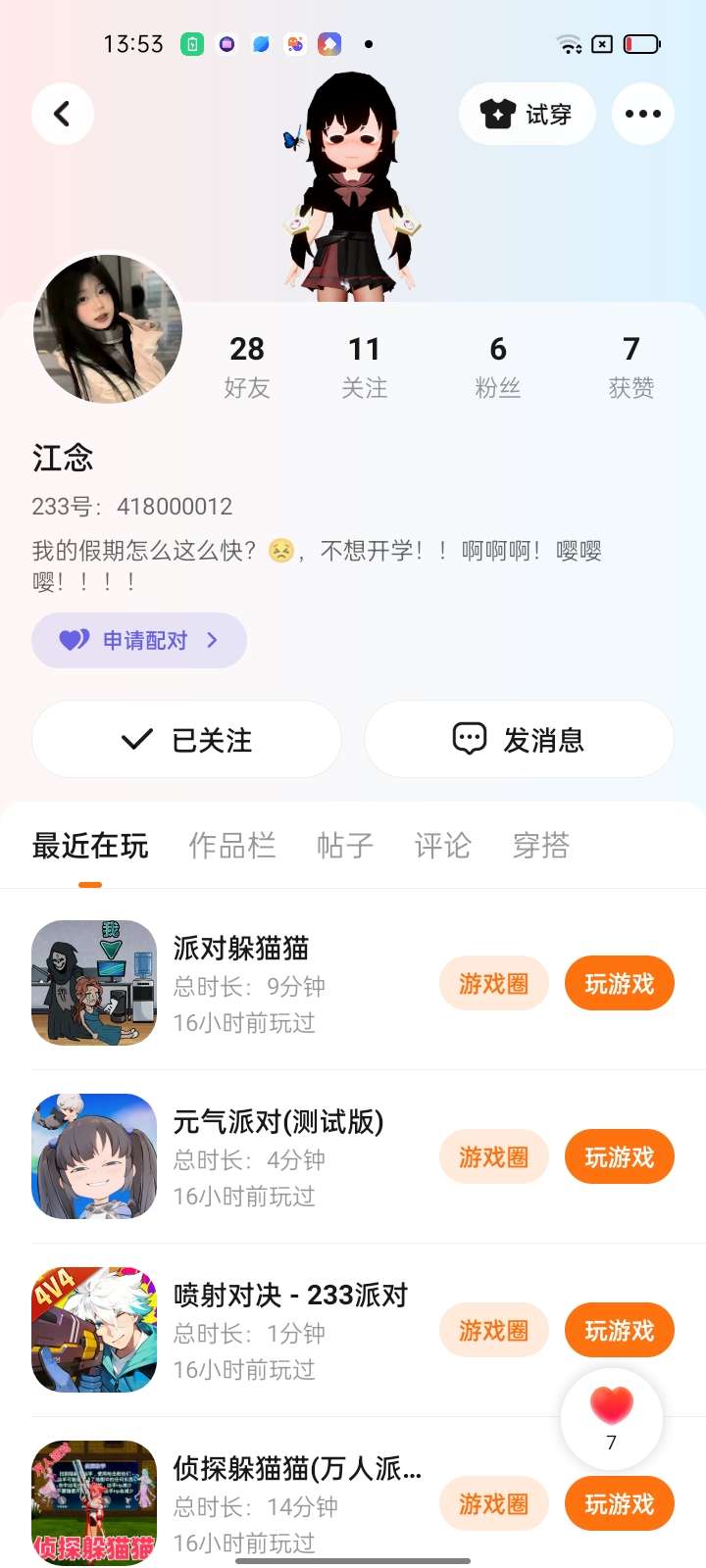View 江念's profile photo
This screenshot has height=1568, width=706.
(x=108, y=329)
